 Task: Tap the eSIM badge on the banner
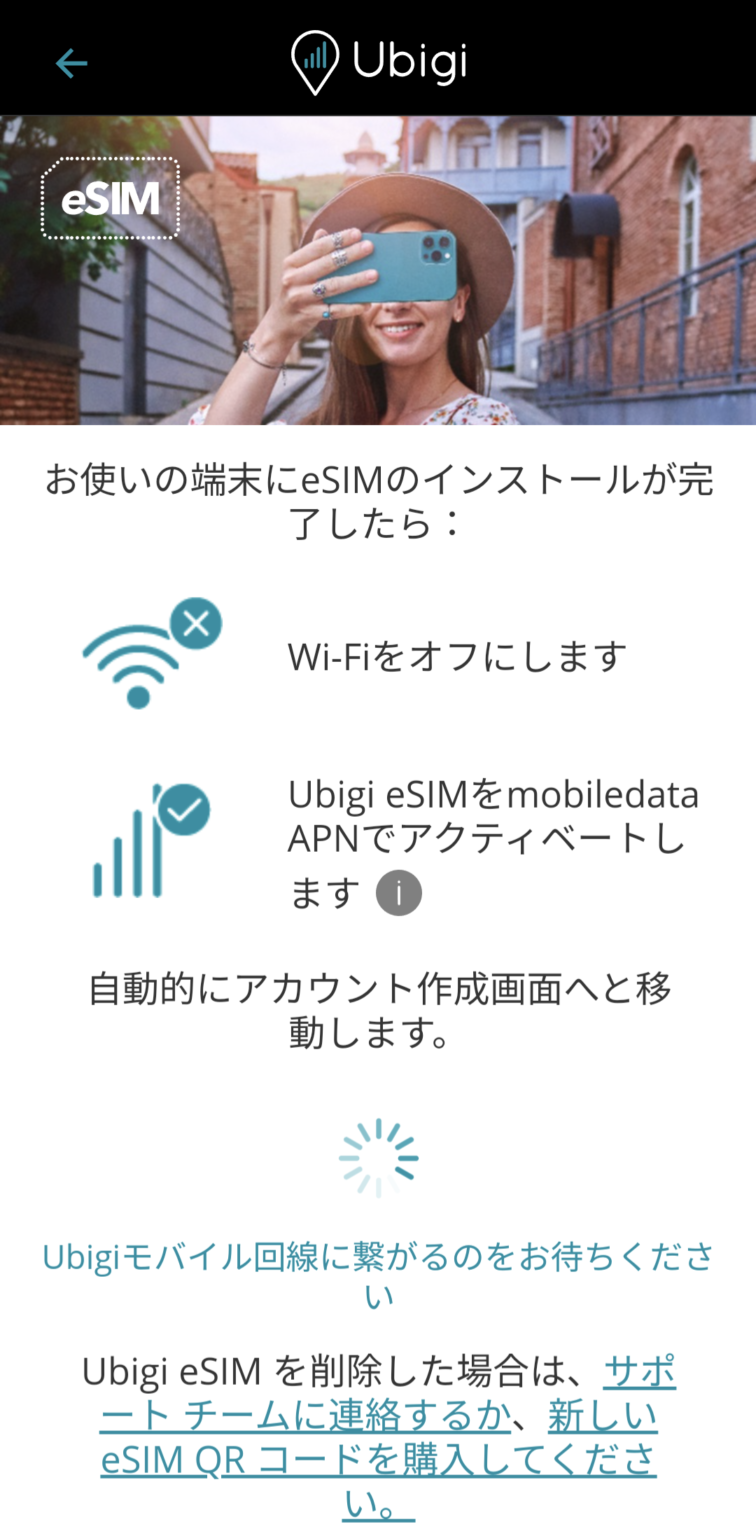coord(110,198)
